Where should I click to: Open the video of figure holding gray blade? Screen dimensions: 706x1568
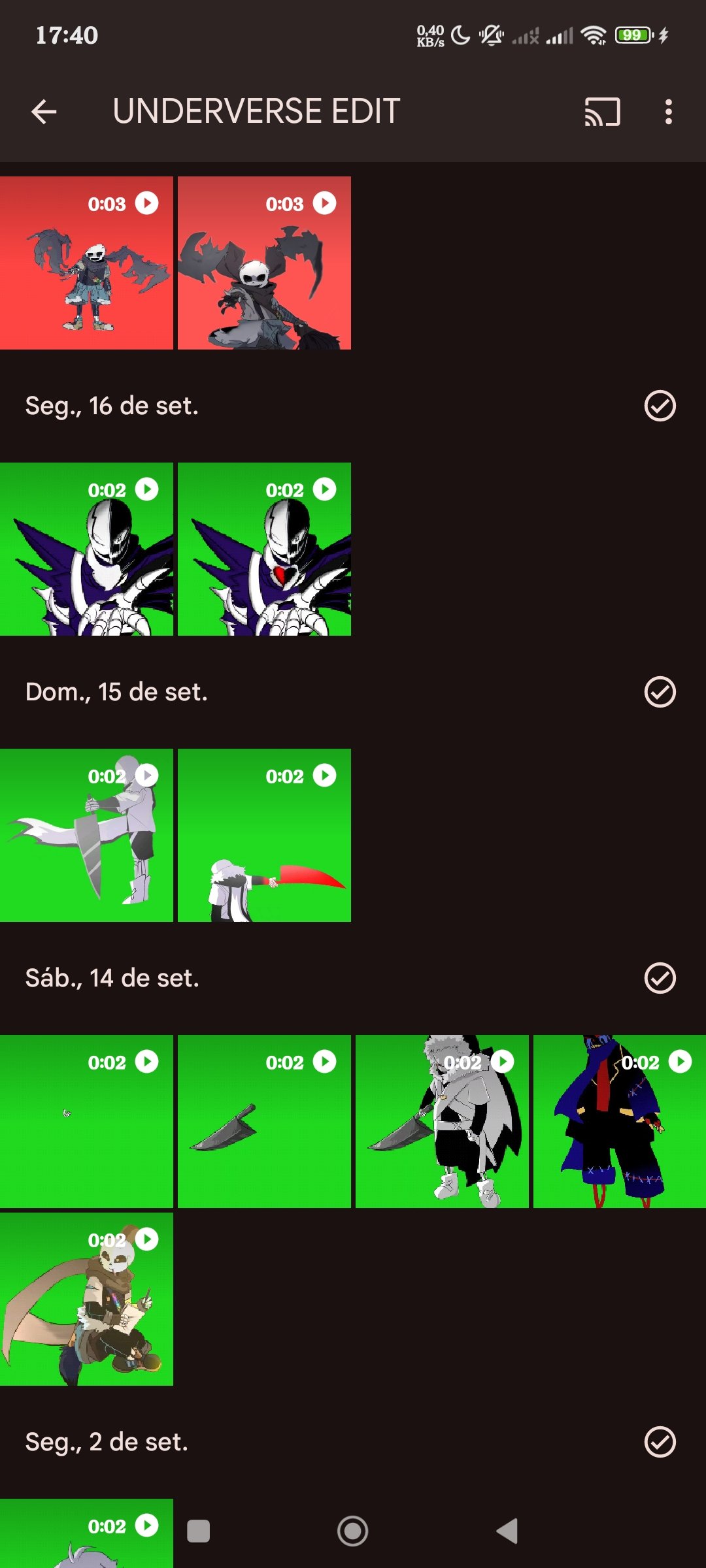pos(86,836)
